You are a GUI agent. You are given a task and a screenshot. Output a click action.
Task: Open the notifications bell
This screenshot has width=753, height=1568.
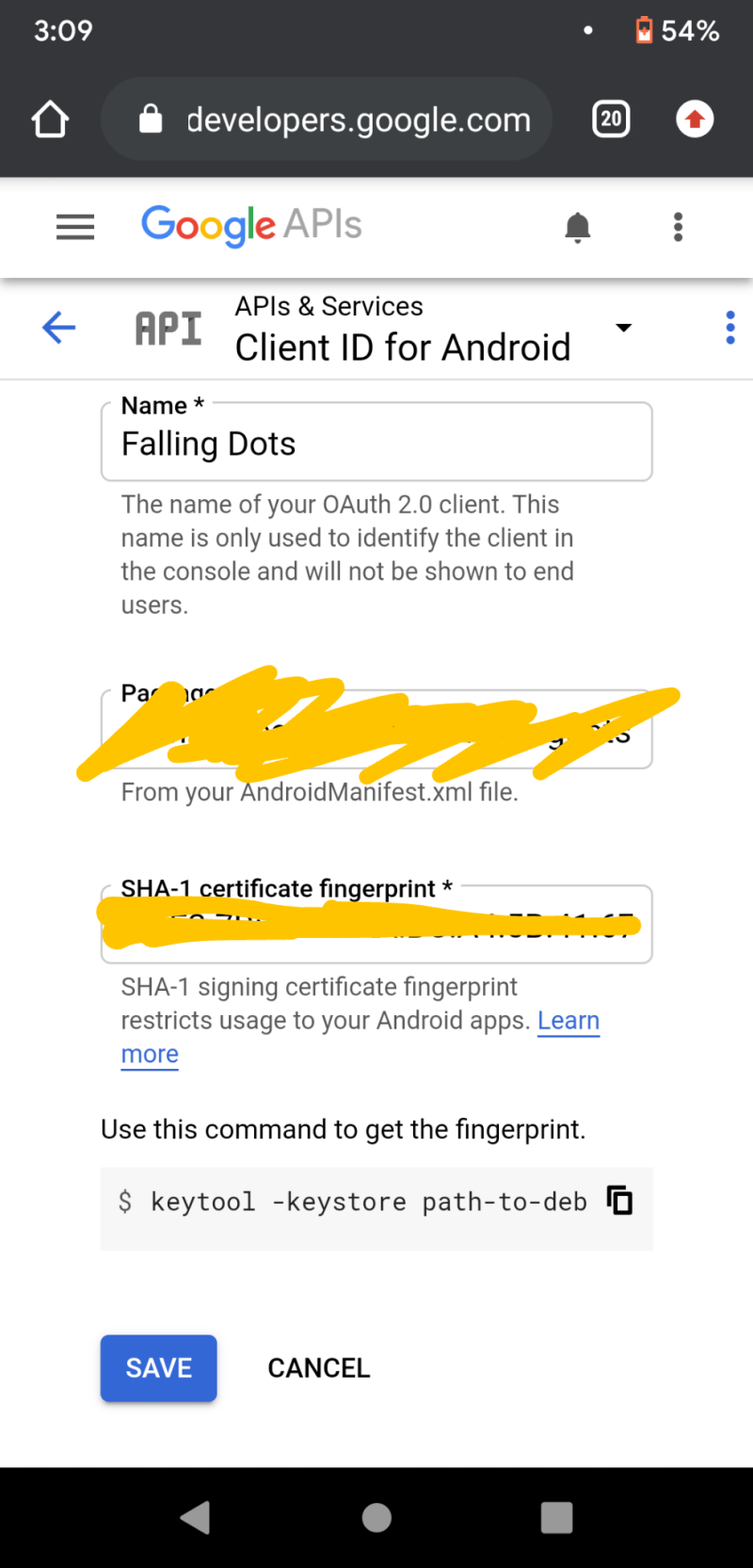pyautogui.click(x=577, y=227)
